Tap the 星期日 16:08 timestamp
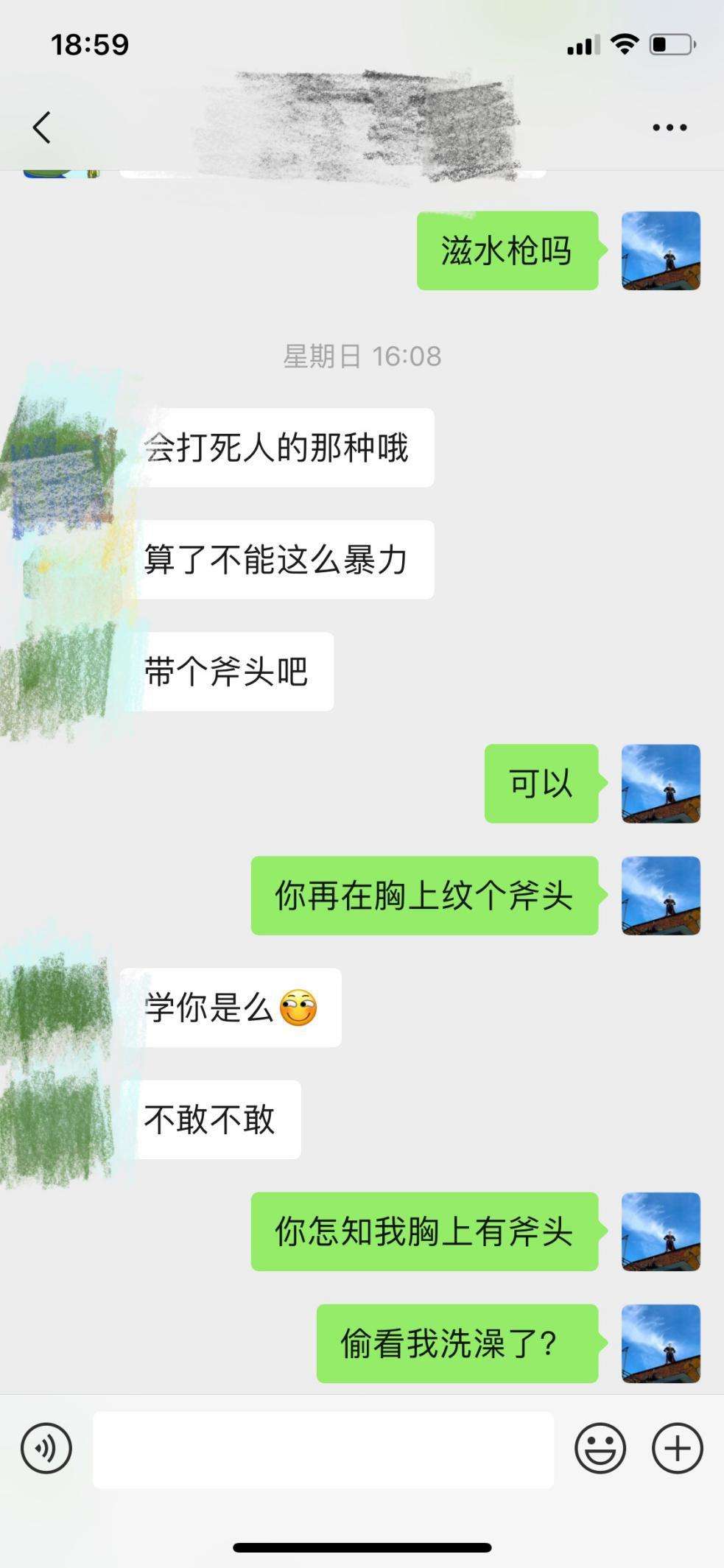Image resolution: width=724 pixels, height=1568 pixels. click(362, 354)
